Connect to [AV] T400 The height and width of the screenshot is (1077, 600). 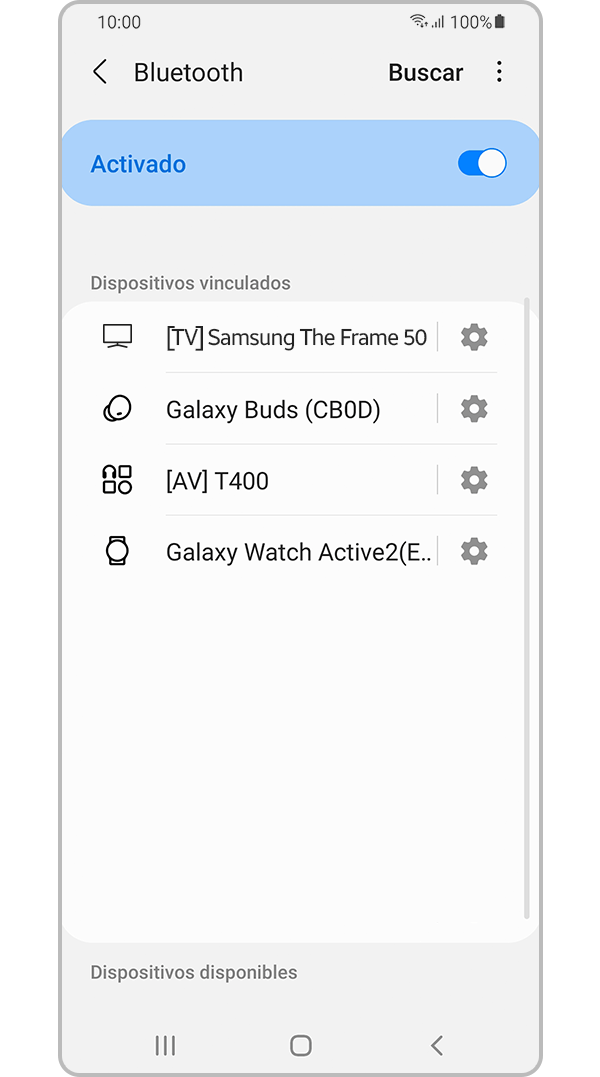click(217, 481)
